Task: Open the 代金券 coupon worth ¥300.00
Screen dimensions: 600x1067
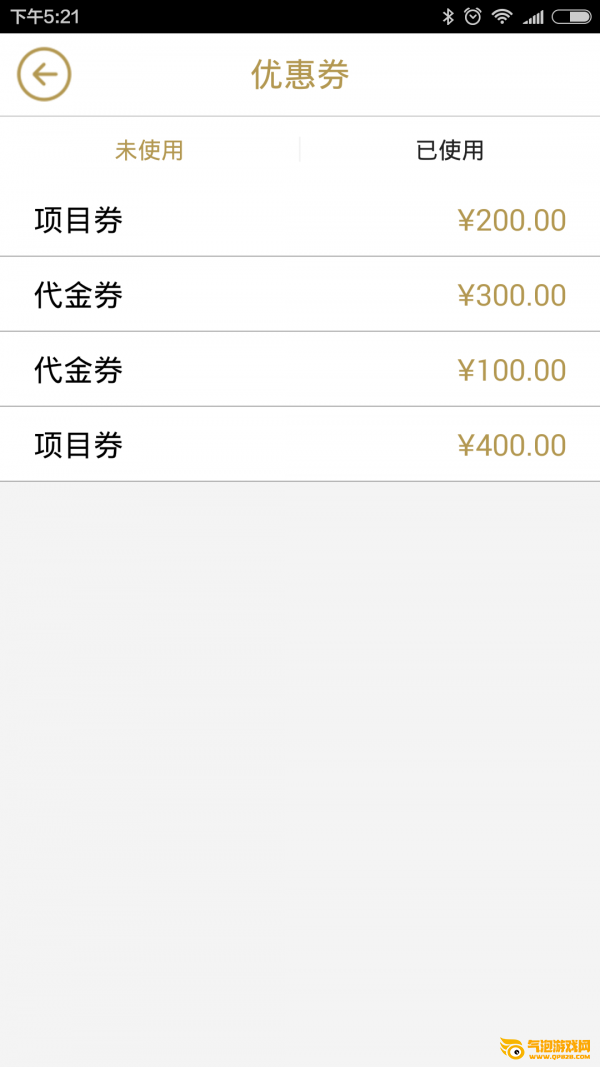Action: click(x=300, y=295)
